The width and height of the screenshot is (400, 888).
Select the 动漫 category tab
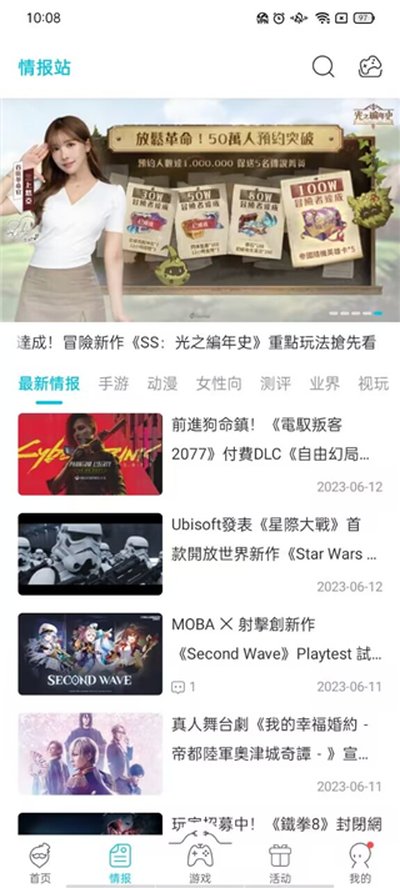162,384
